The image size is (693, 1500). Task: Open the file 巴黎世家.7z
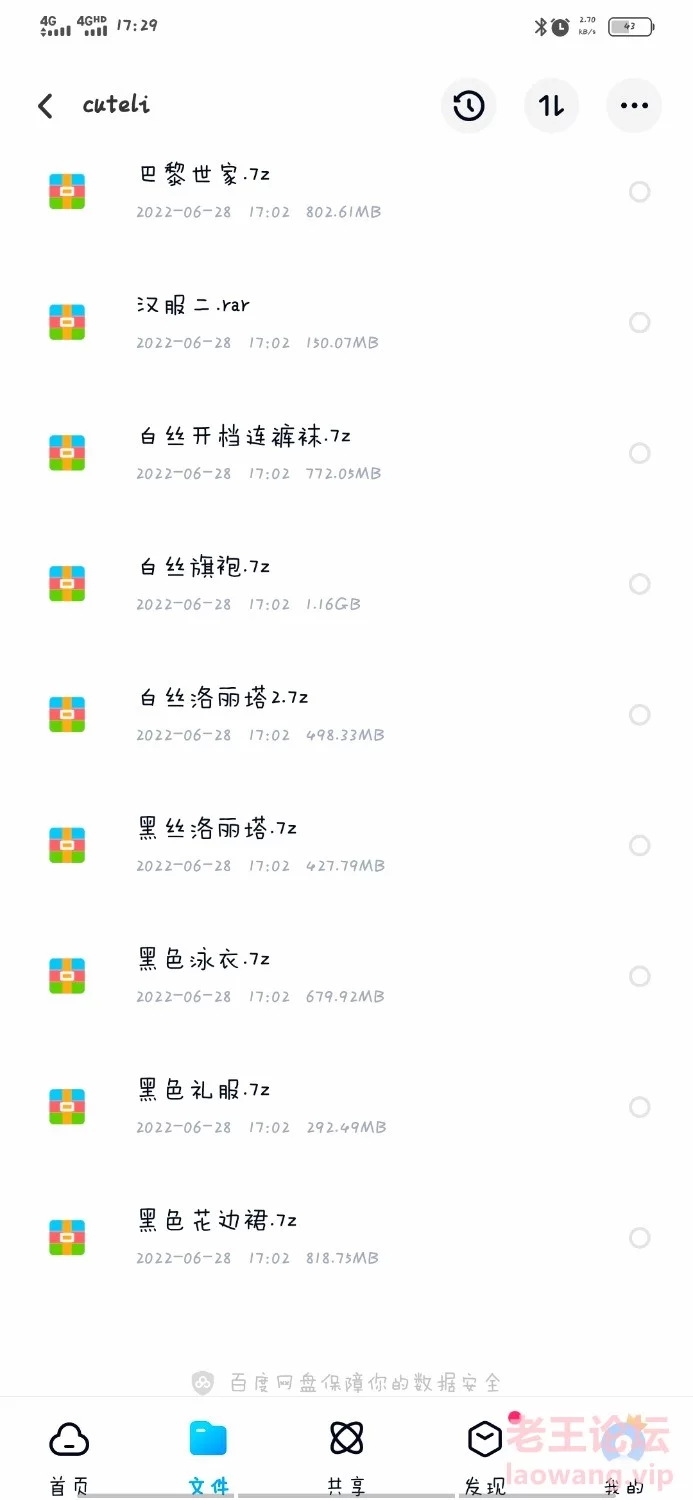(346, 192)
